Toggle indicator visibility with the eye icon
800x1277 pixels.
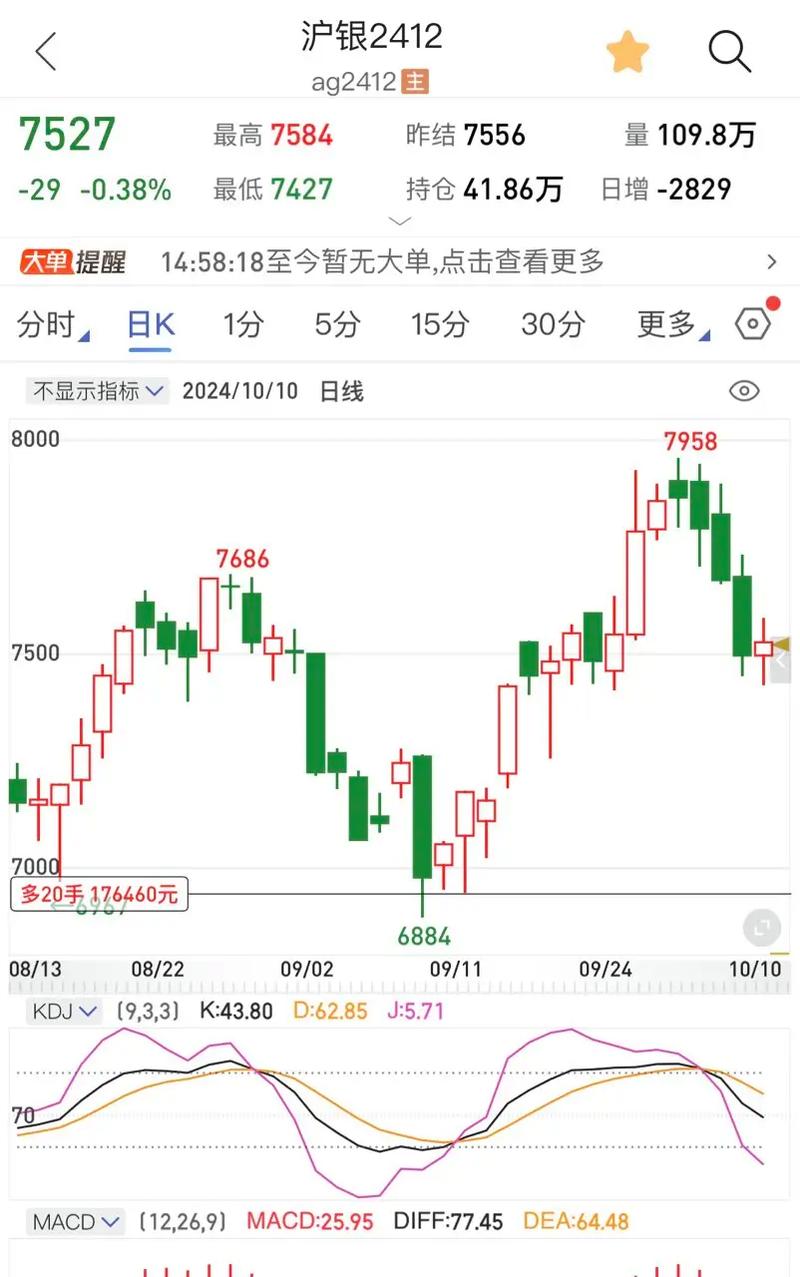pyautogui.click(x=743, y=391)
